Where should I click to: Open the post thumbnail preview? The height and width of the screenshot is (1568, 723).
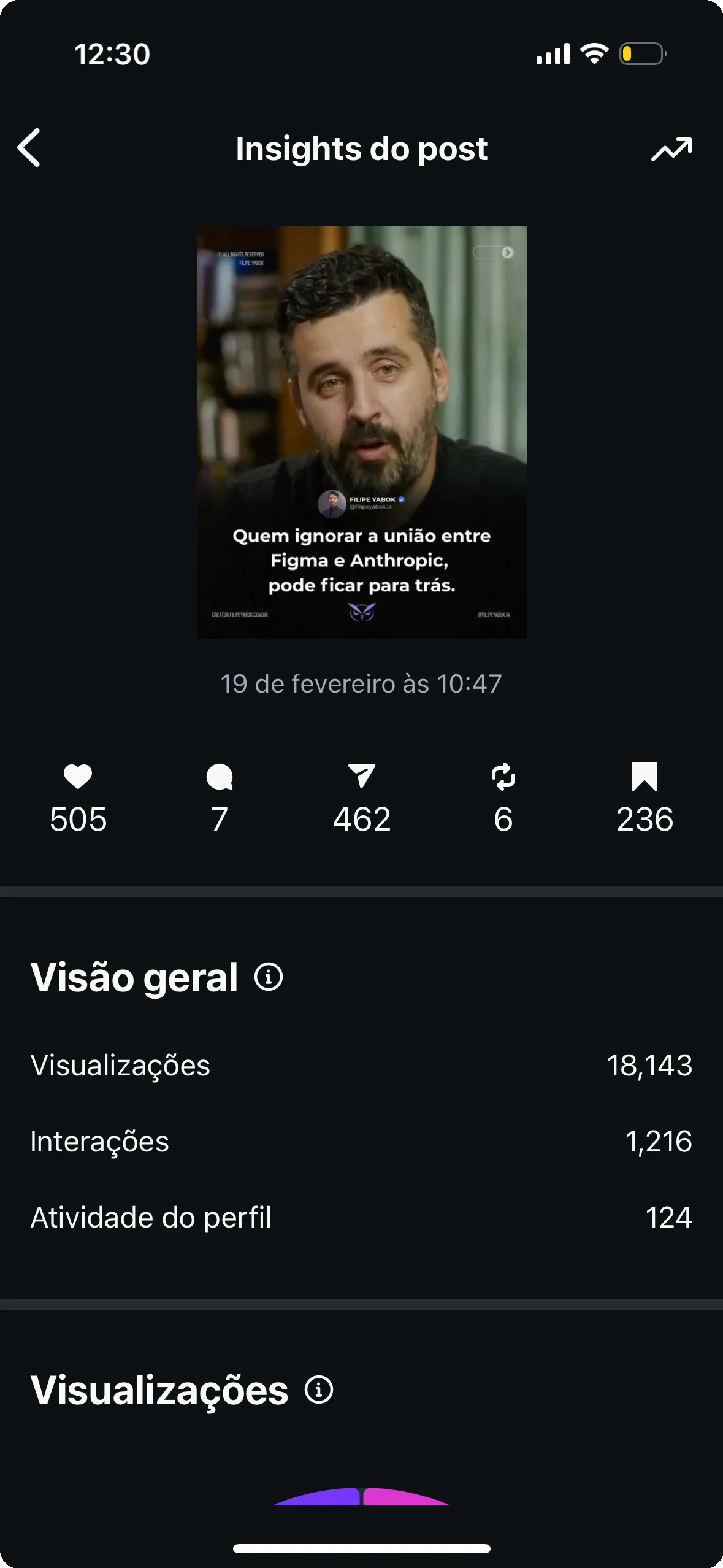pos(361,432)
